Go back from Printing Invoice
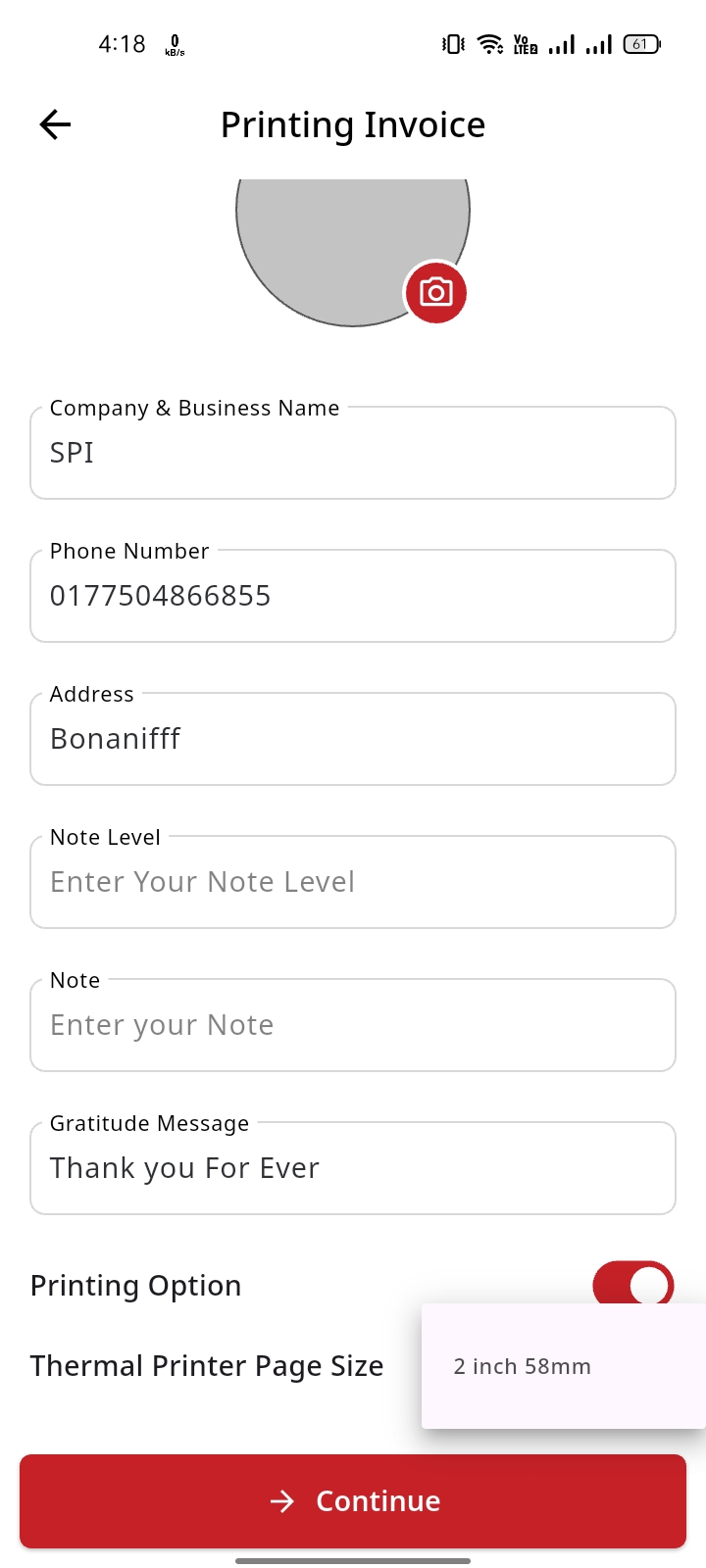 (x=55, y=124)
